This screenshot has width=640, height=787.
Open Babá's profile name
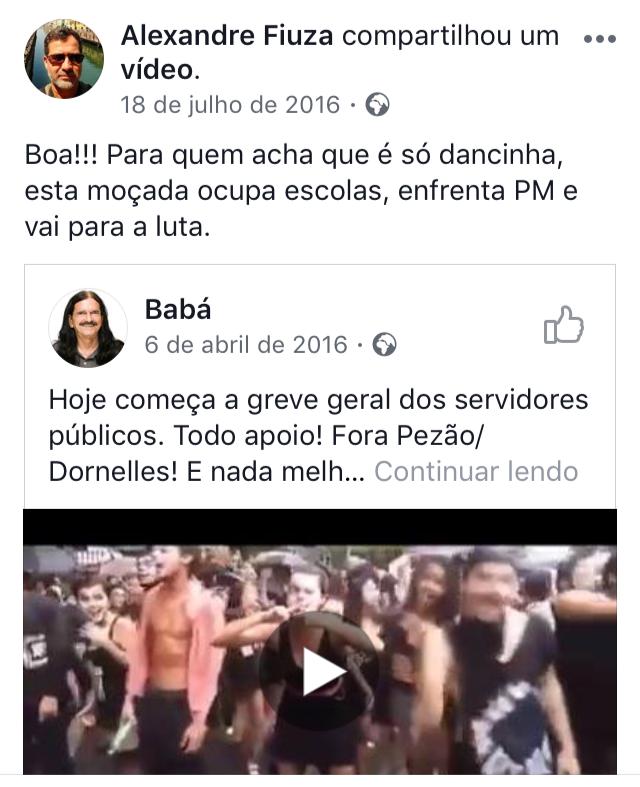coord(178,309)
